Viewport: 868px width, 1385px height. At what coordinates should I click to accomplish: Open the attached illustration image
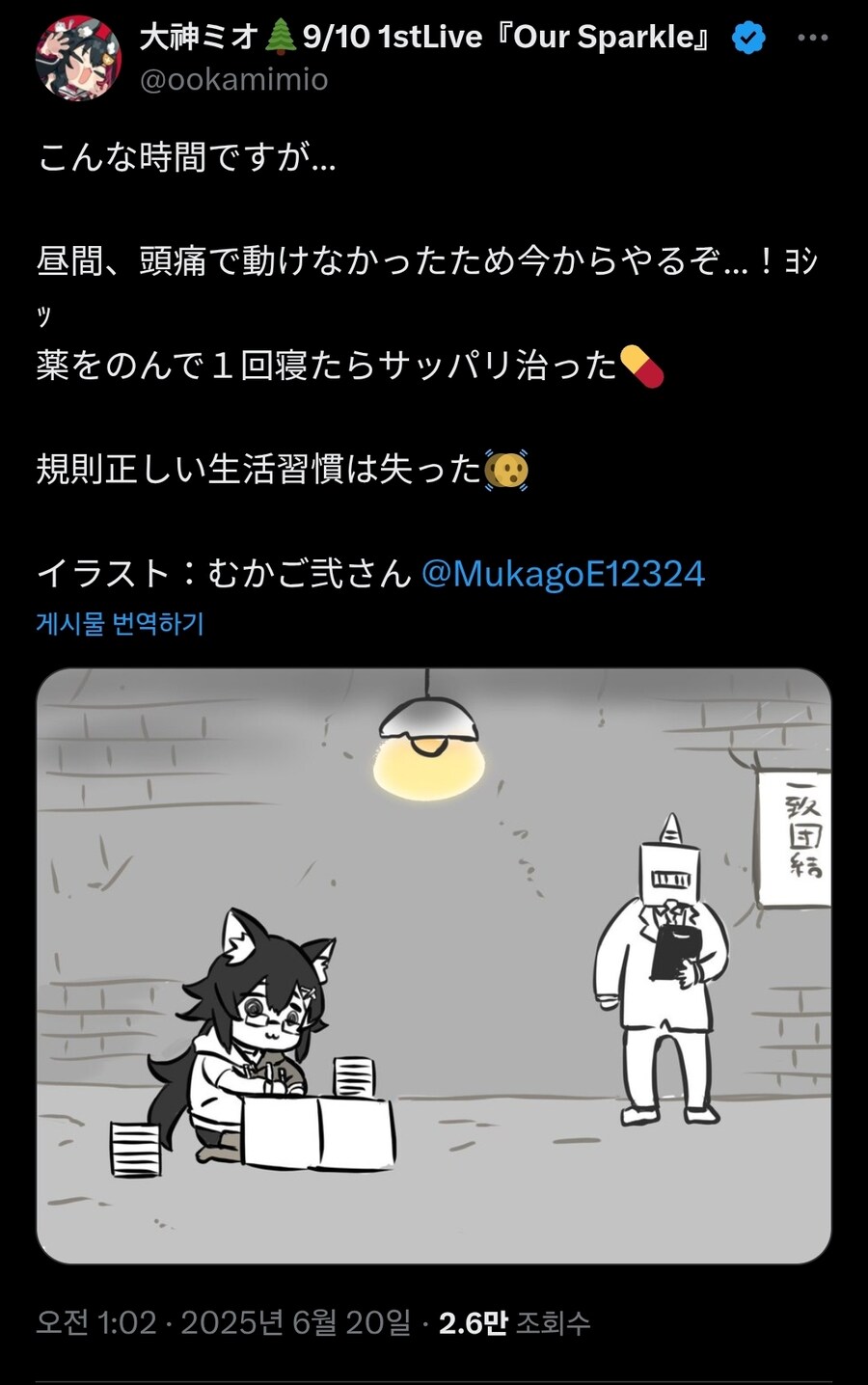click(x=434, y=964)
